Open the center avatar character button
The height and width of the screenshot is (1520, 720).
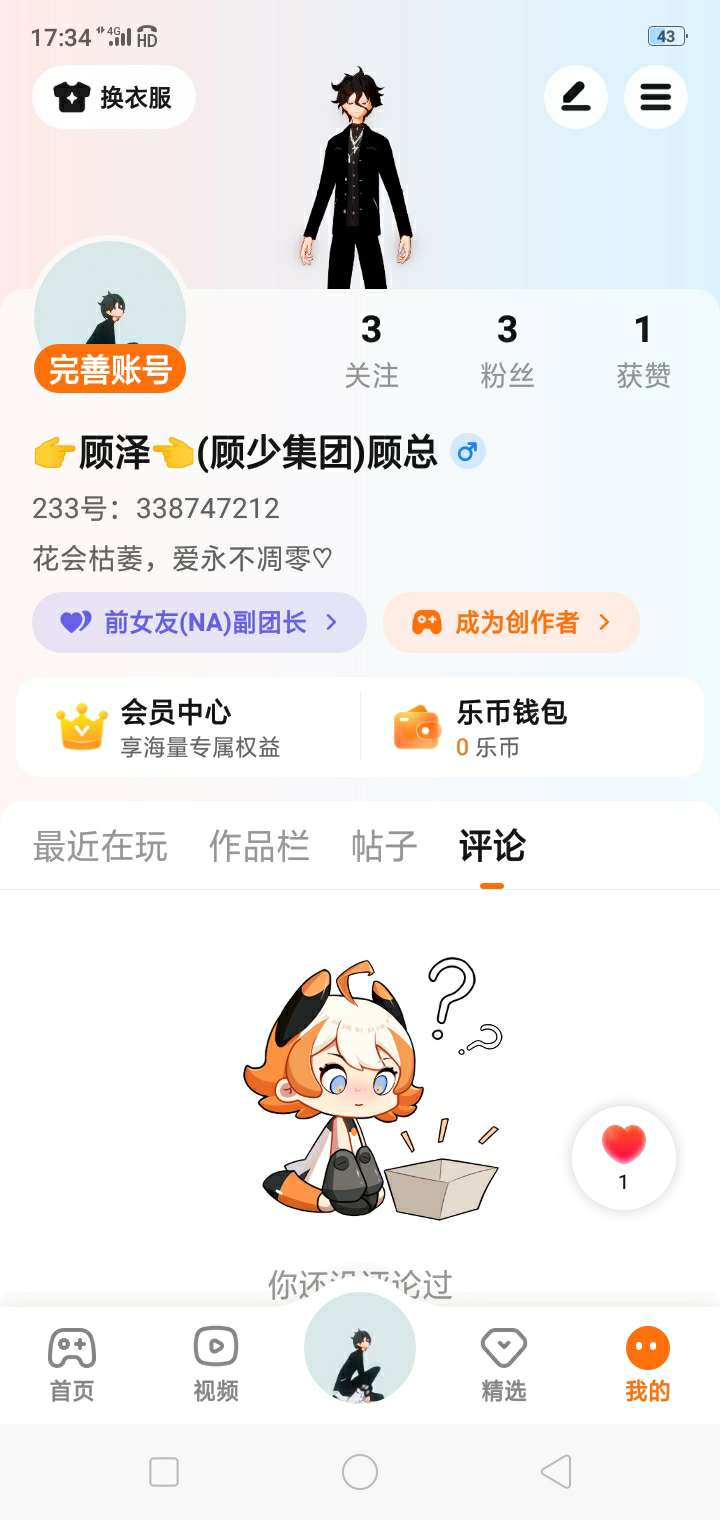point(360,1348)
